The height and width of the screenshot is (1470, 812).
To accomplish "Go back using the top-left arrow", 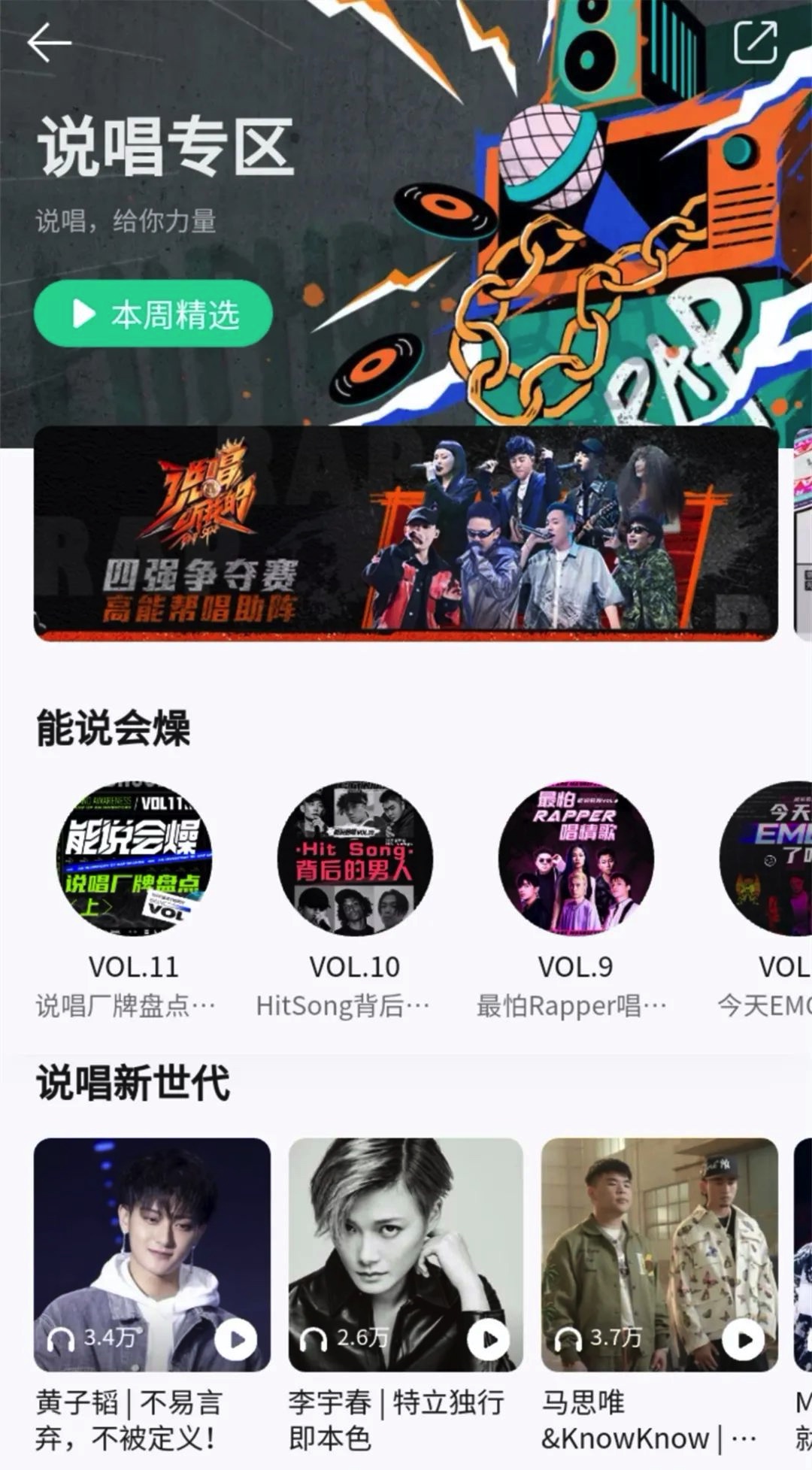I will [x=49, y=43].
